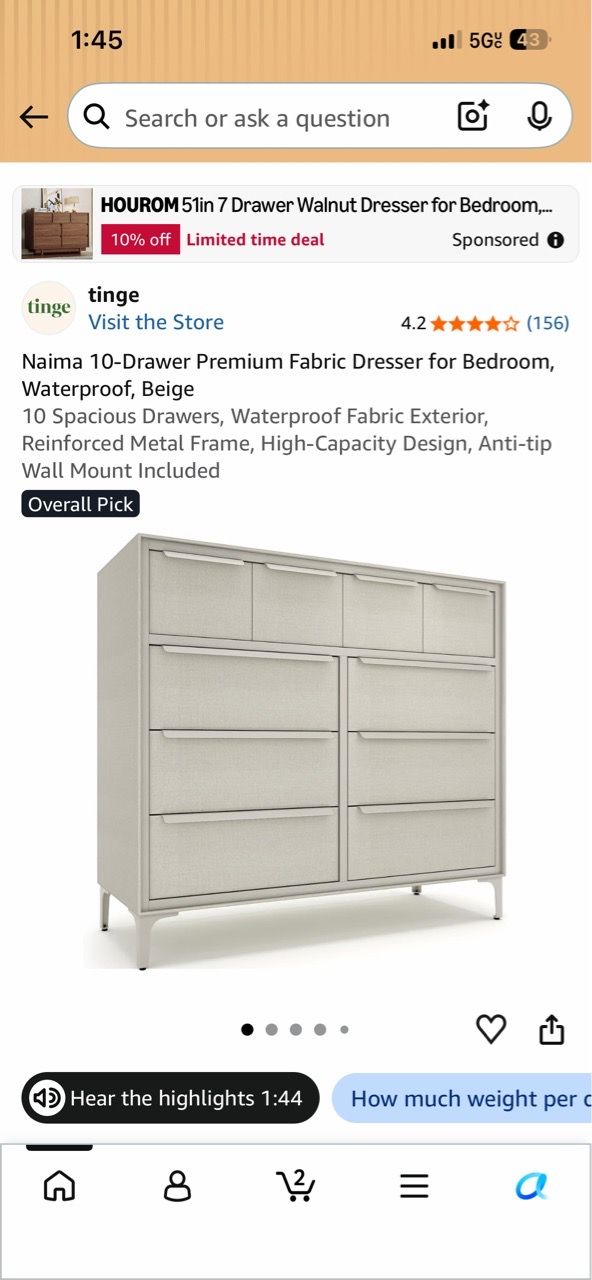Play Hear the highlights audio

click(x=170, y=1098)
